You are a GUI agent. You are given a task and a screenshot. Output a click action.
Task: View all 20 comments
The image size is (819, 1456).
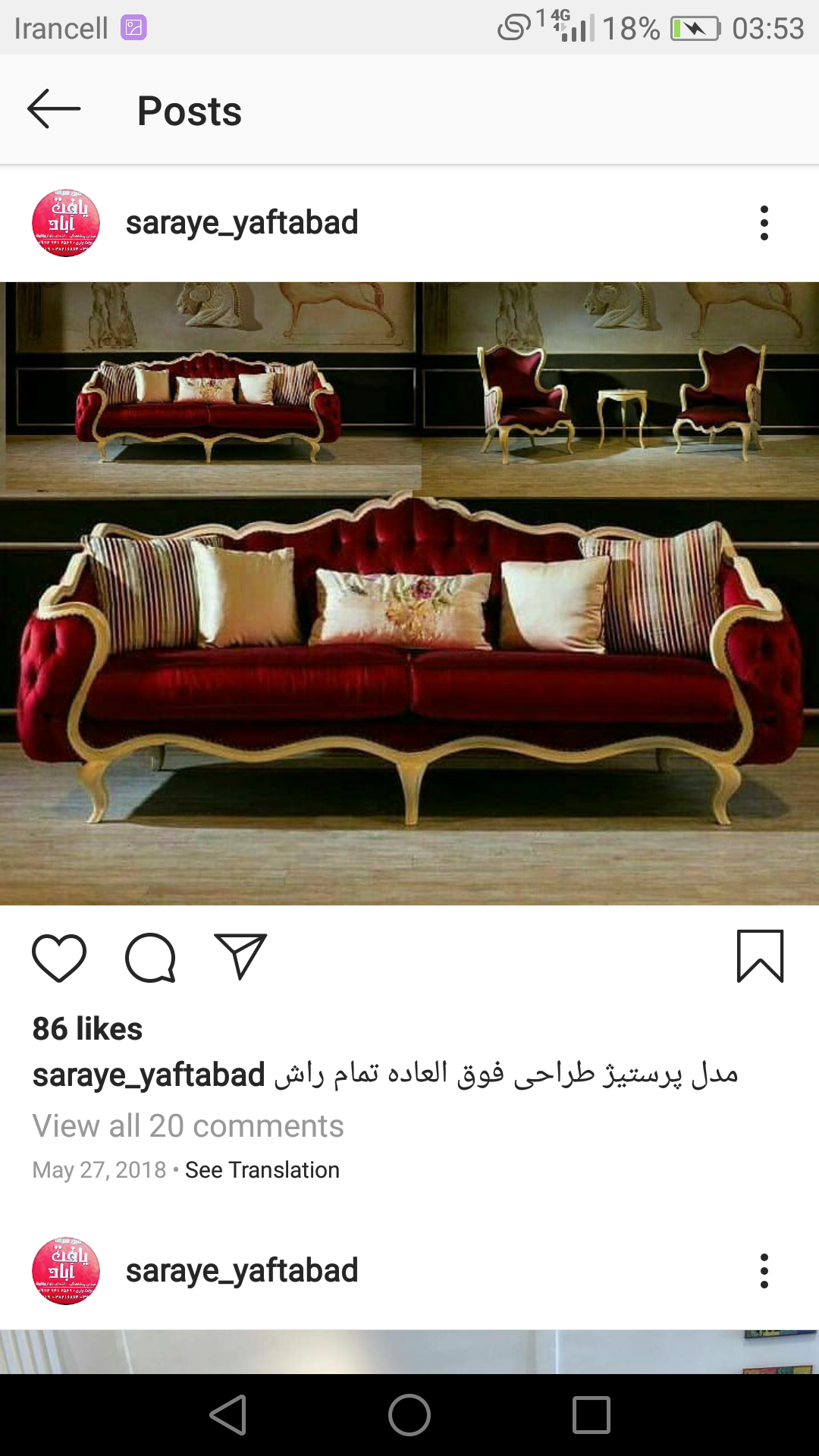click(188, 1126)
